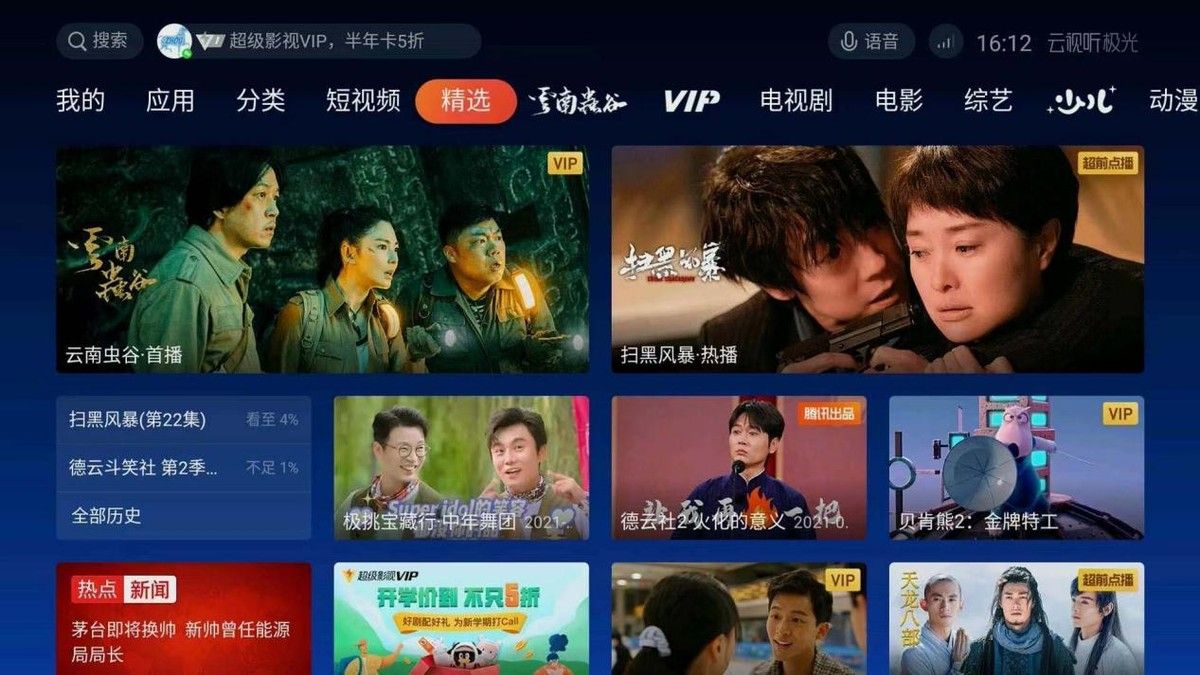Open the 极挑宝藏行 中年舞团 video
Image resolution: width=1200 pixels, height=675 pixels.
pyautogui.click(x=461, y=468)
